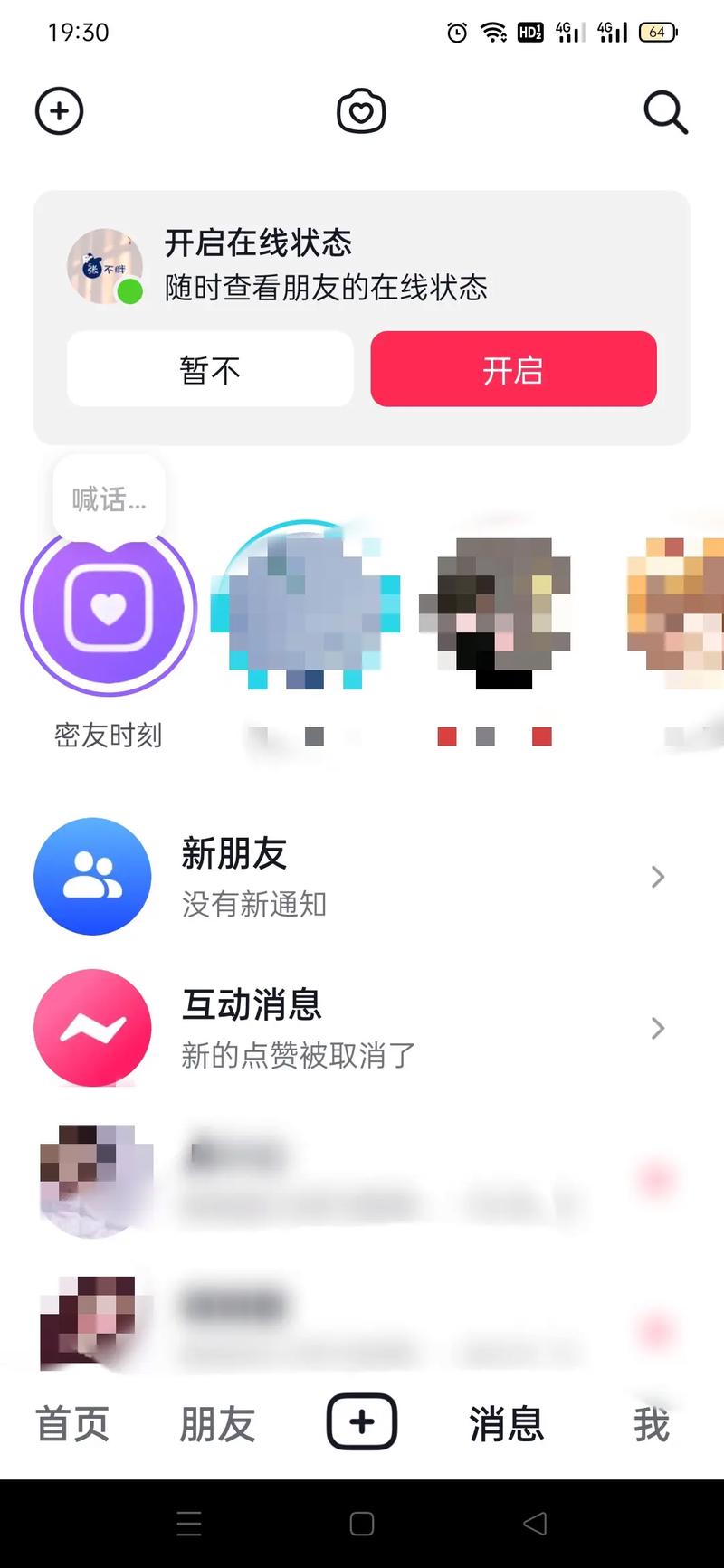Open 密友时刻 purple heart circle
724x1568 pixels.
point(109,609)
